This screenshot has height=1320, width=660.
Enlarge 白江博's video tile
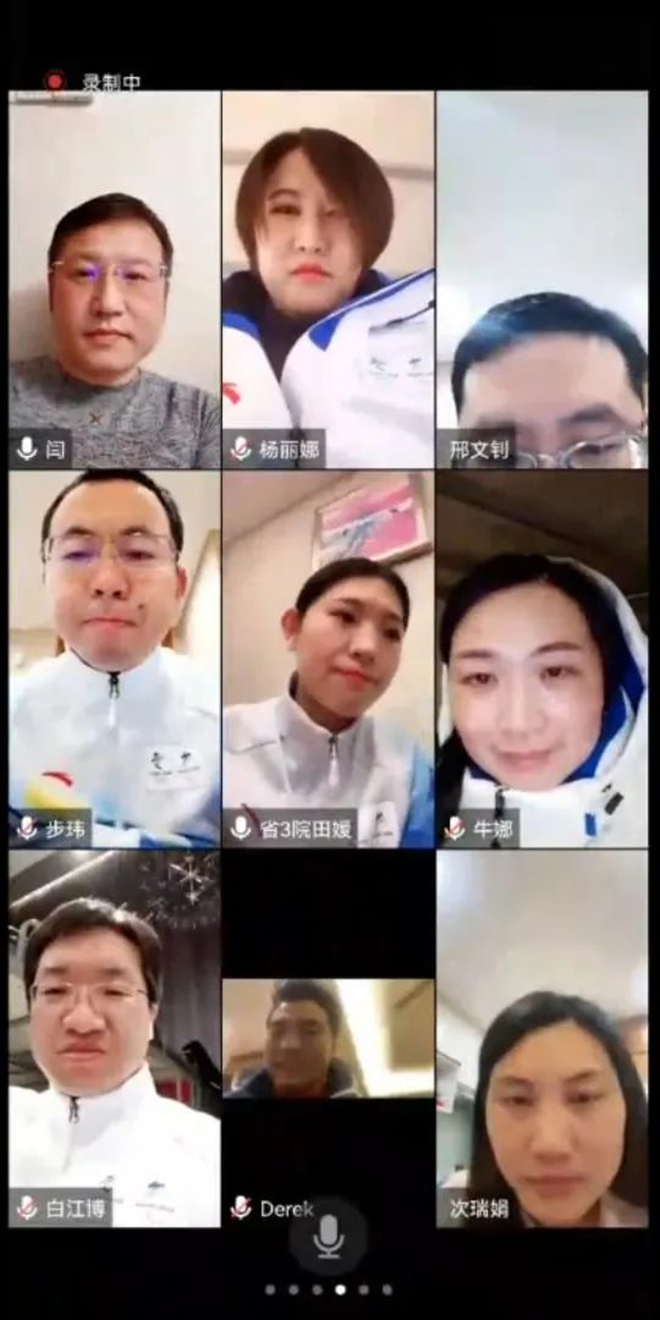pyautogui.click(x=114, y=1040)
